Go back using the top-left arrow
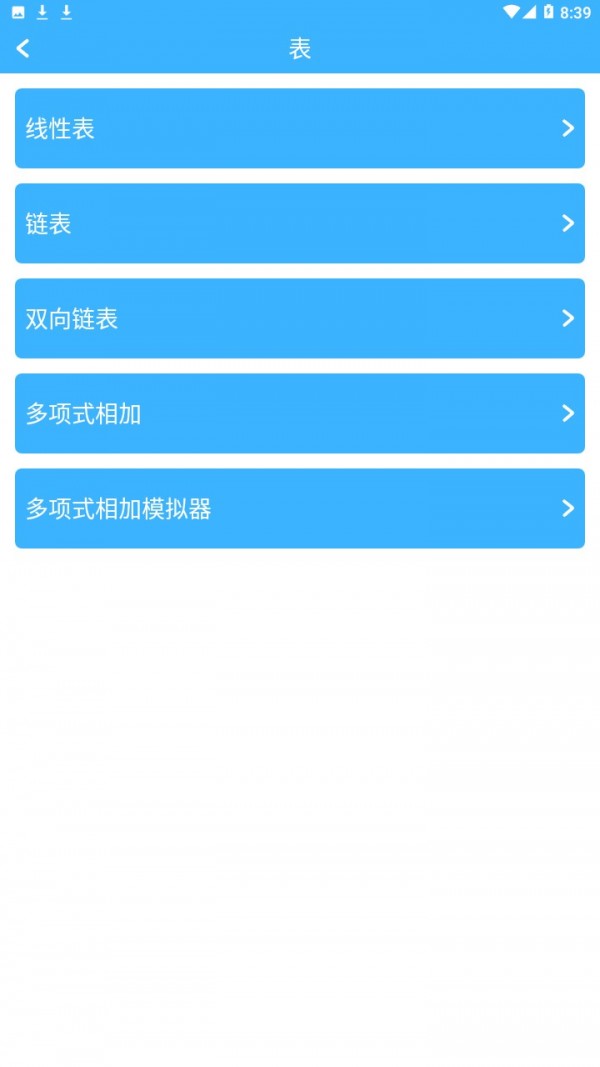The height and width of the screenshot is (1067, 600). click(23, 48)
